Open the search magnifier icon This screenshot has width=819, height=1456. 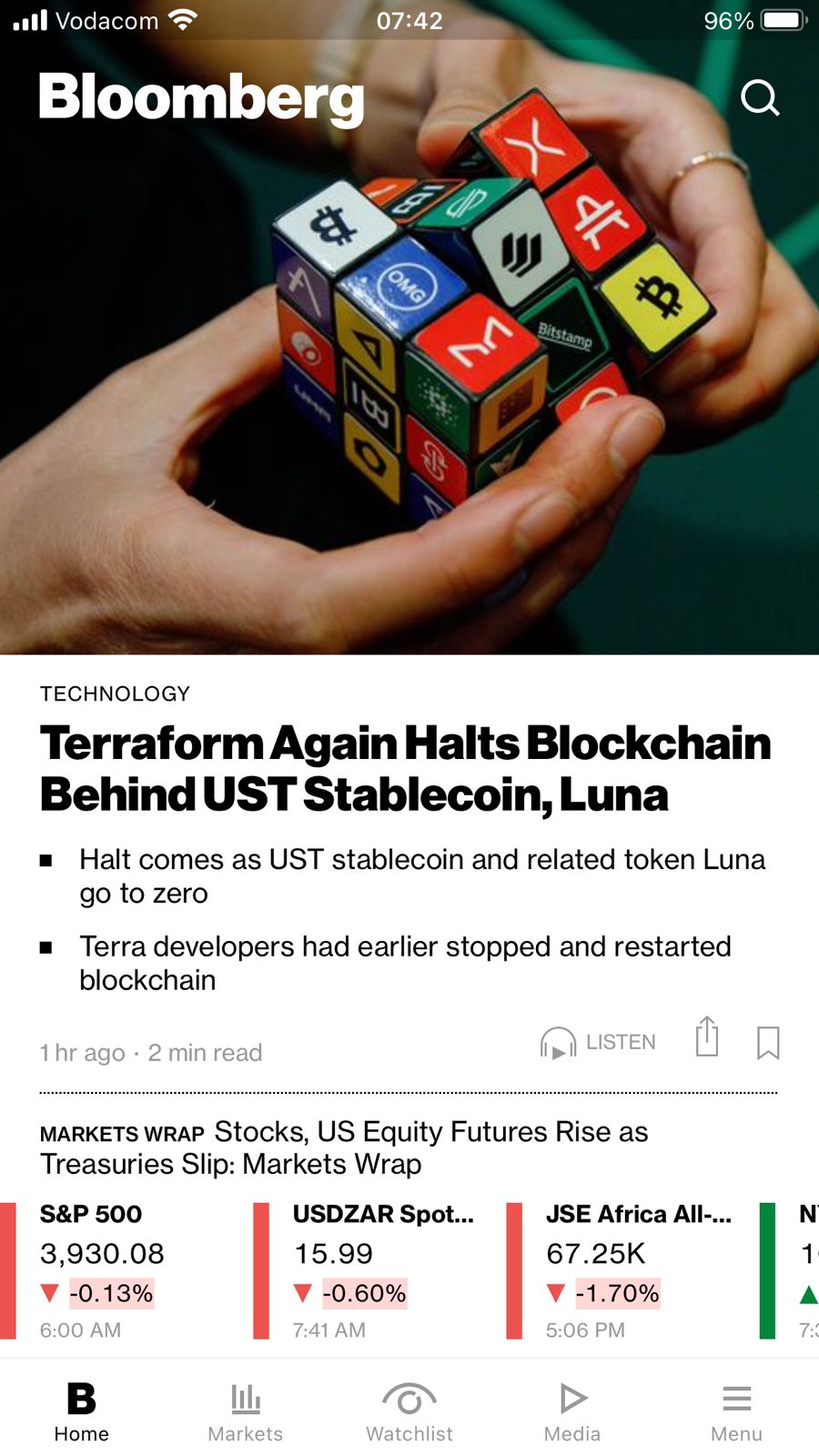pyautogui.click(x=760, y=97)
